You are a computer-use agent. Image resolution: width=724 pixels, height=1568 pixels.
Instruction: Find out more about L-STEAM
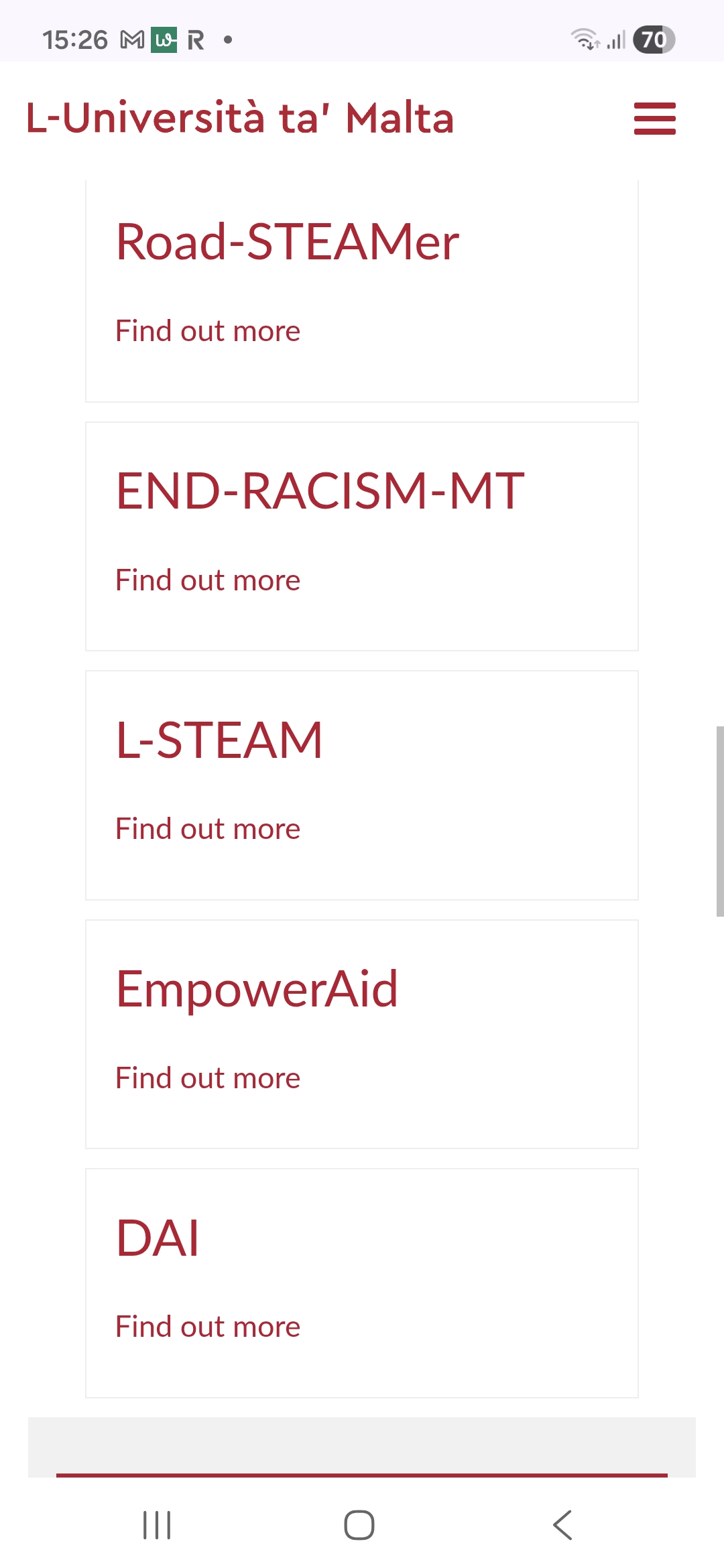tap(208, 829)
